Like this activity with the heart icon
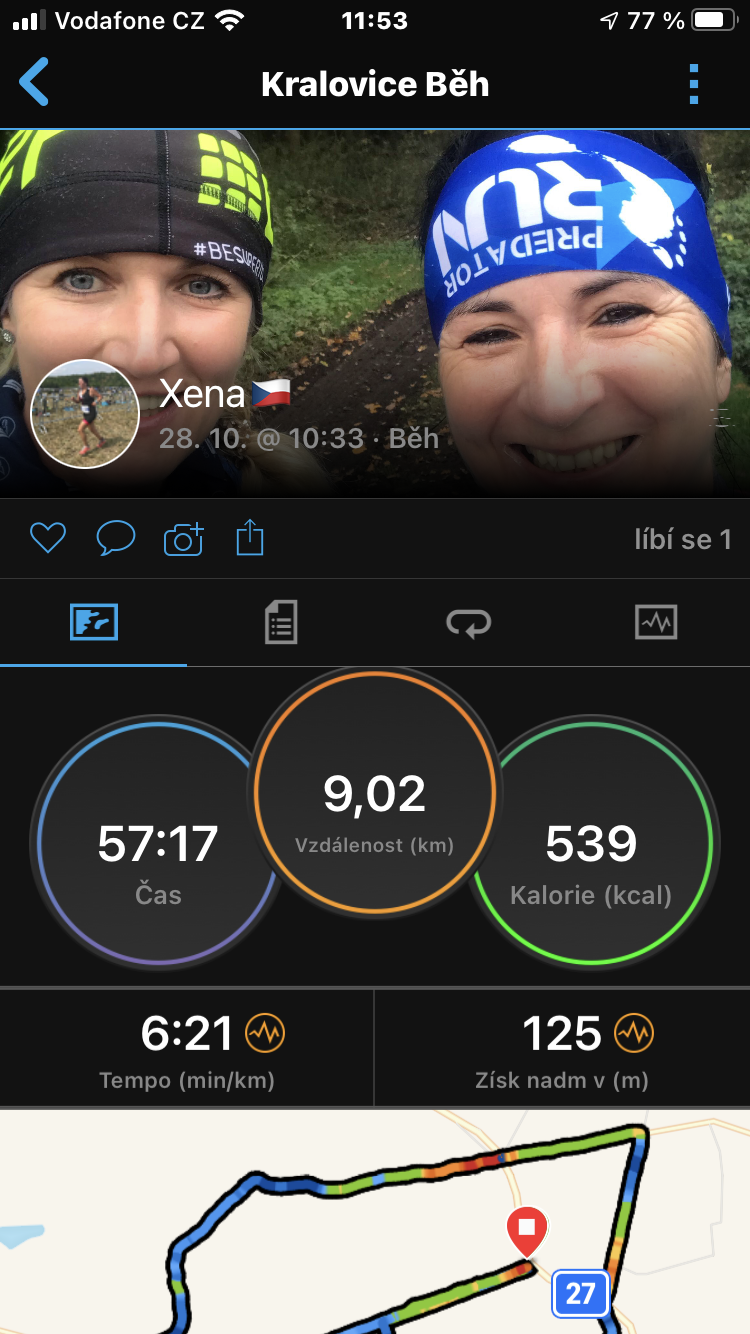 [47, 540]
